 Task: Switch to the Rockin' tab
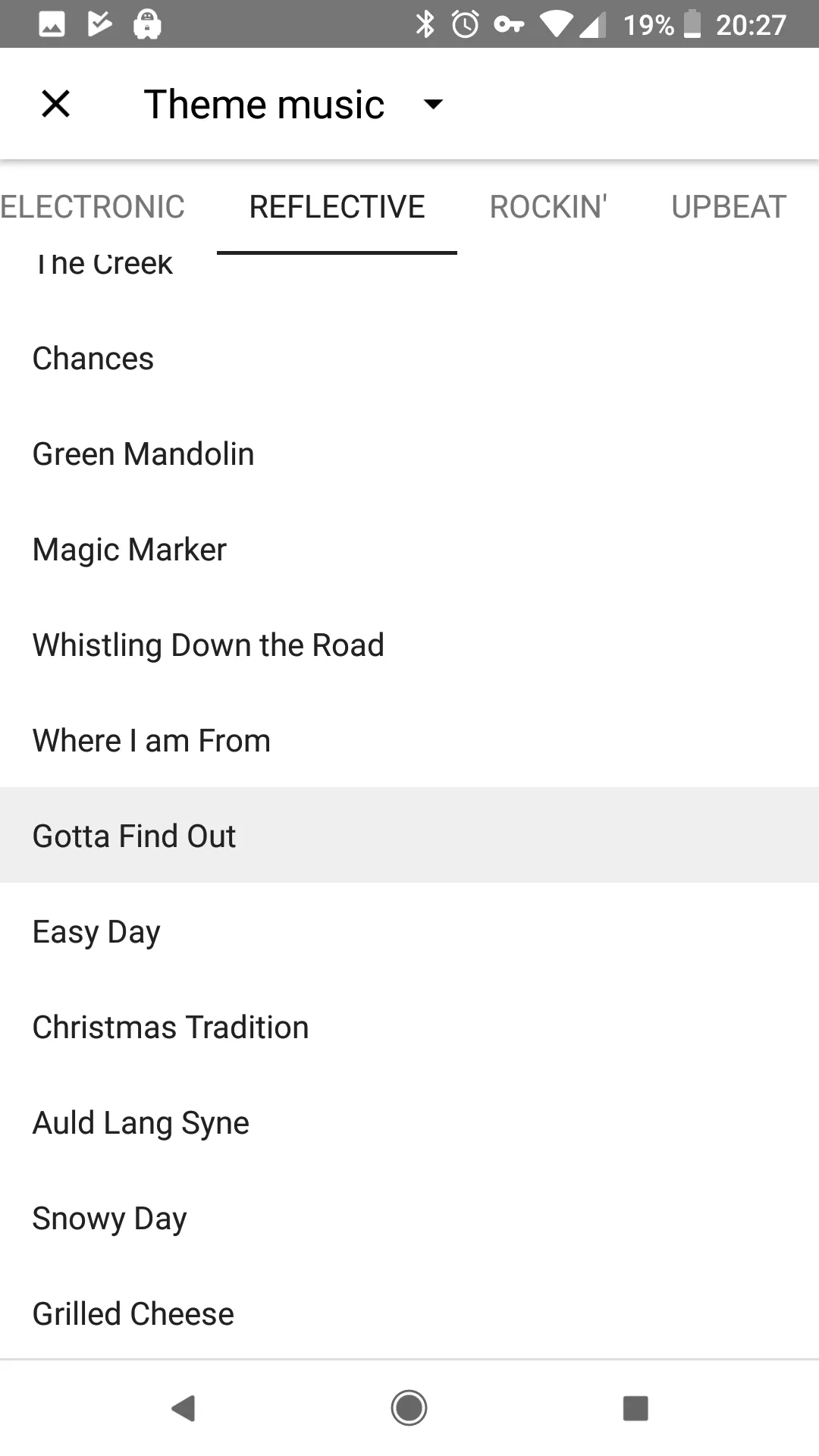[x=548, y=207]
